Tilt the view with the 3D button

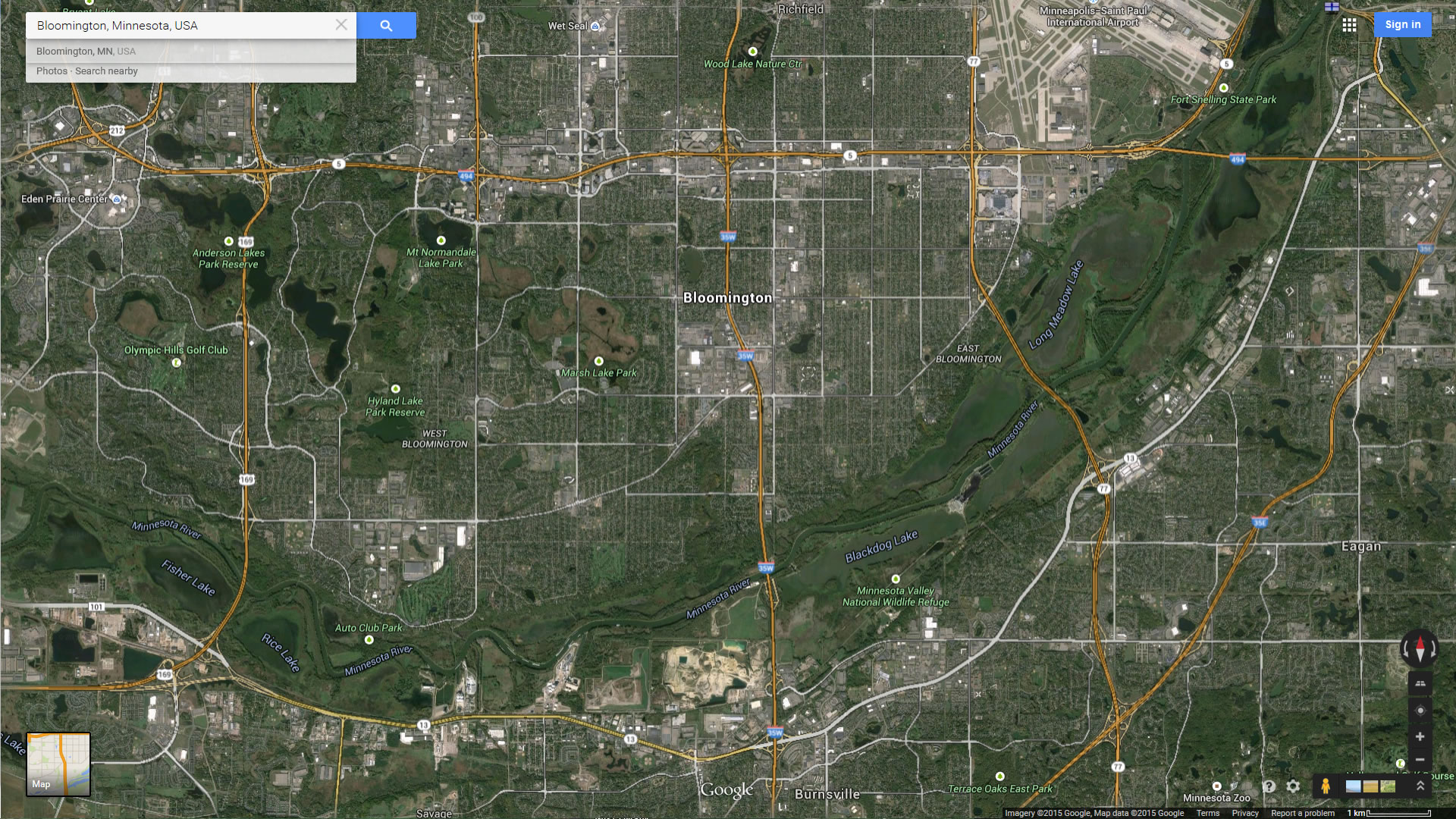pos(1420,684)
